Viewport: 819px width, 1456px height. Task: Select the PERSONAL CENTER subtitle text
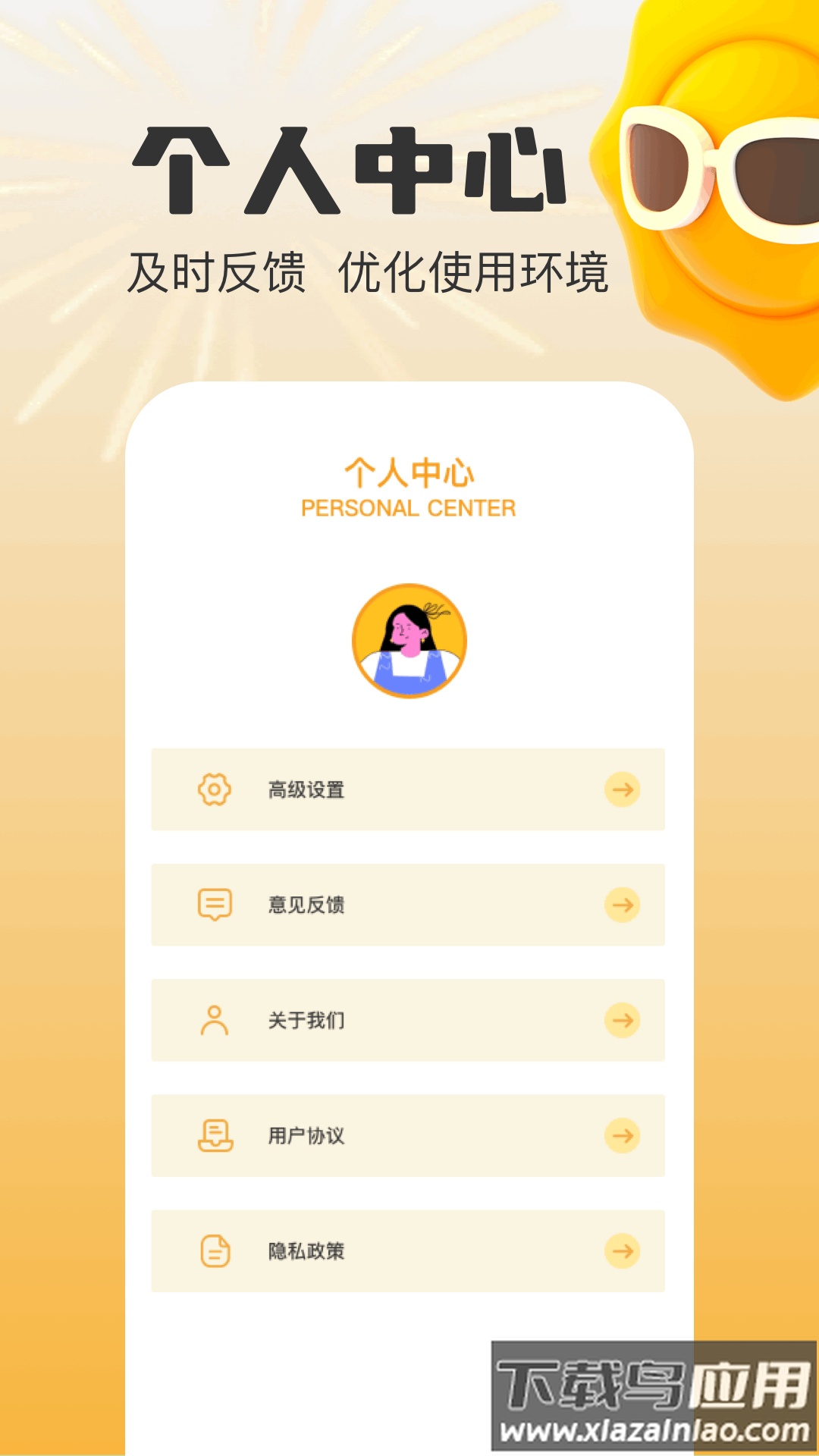(409, 507)
